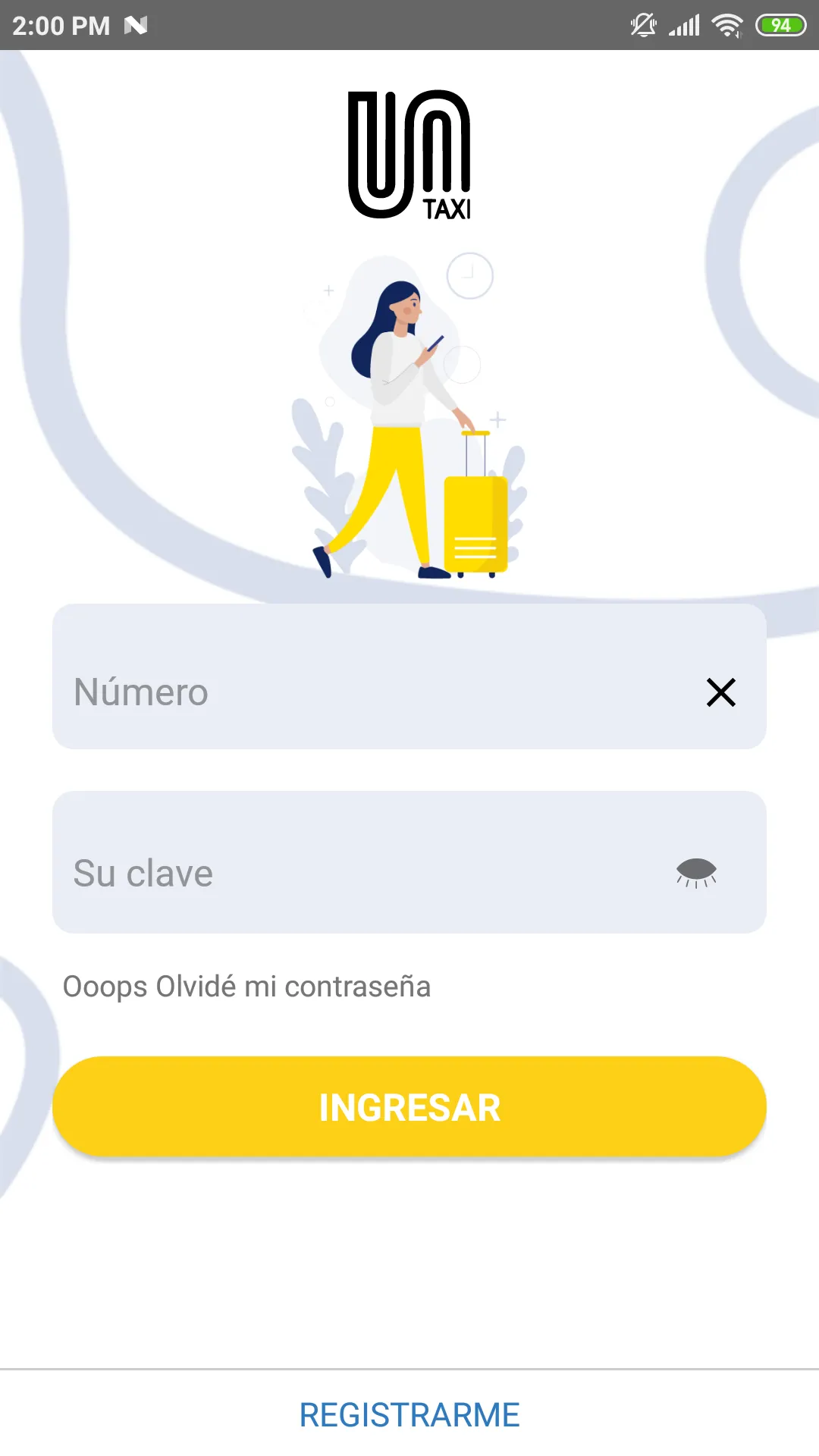Open the Ooops Olvidé mi contraseña link
Viewport: 819px width, 1456px height.
[246, 987]
